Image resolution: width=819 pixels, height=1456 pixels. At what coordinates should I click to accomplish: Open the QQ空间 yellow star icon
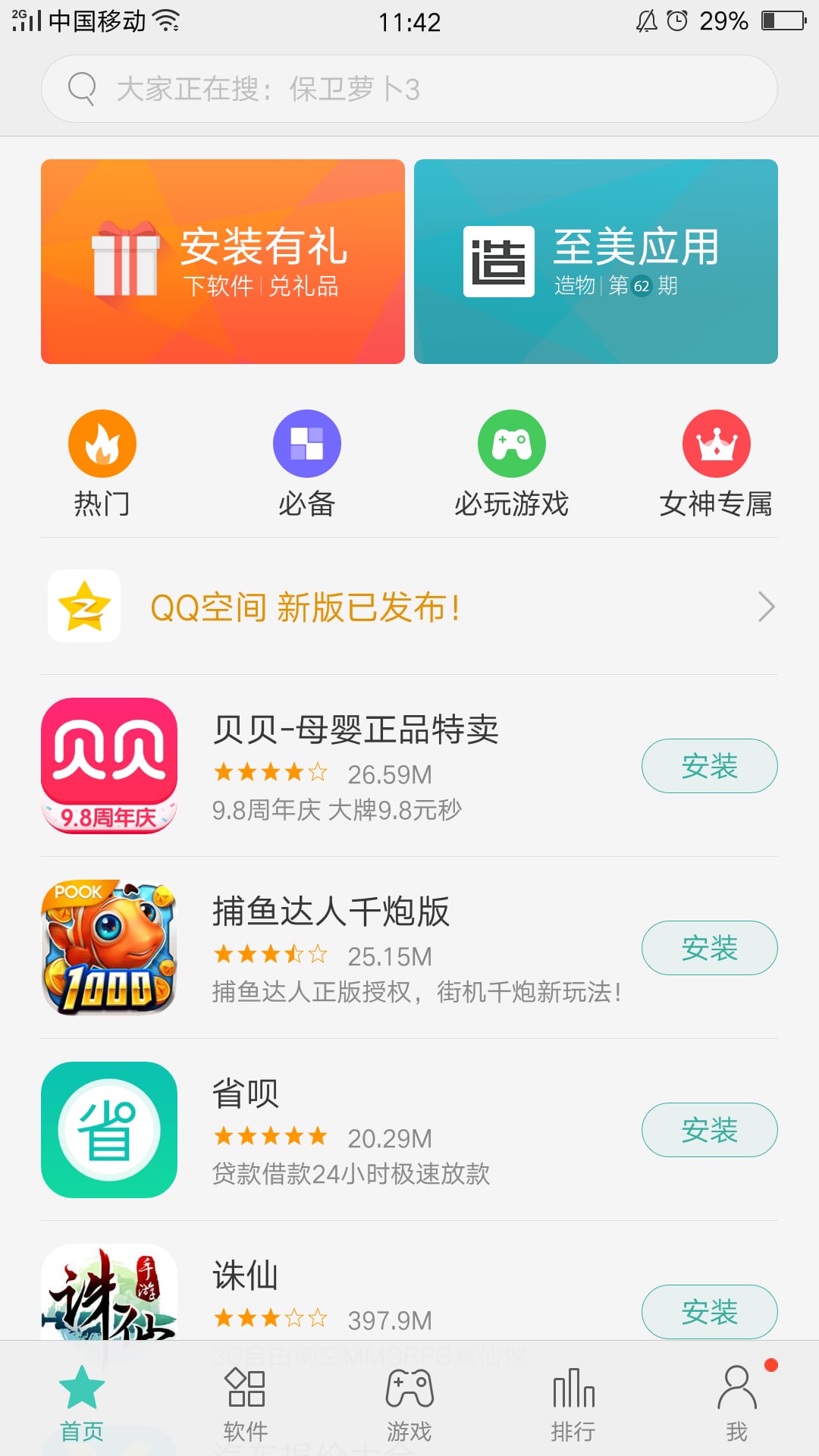click(x=83, y=607)
